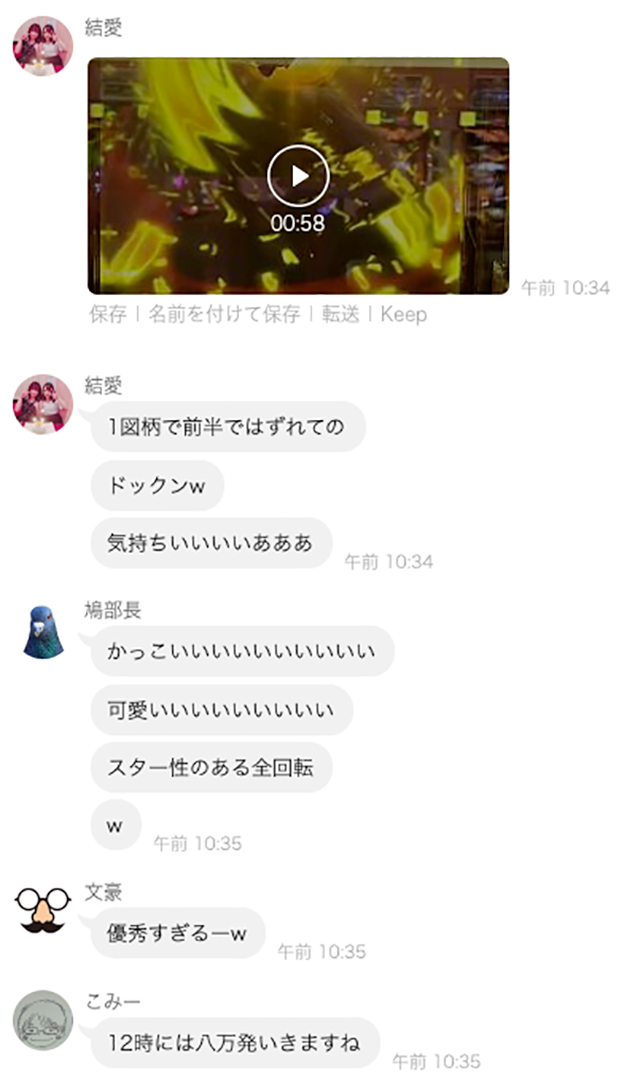Open 鳩部長's pigeon profile picture
Viewport: 640px width, 1081px height.
pos(44,631)
